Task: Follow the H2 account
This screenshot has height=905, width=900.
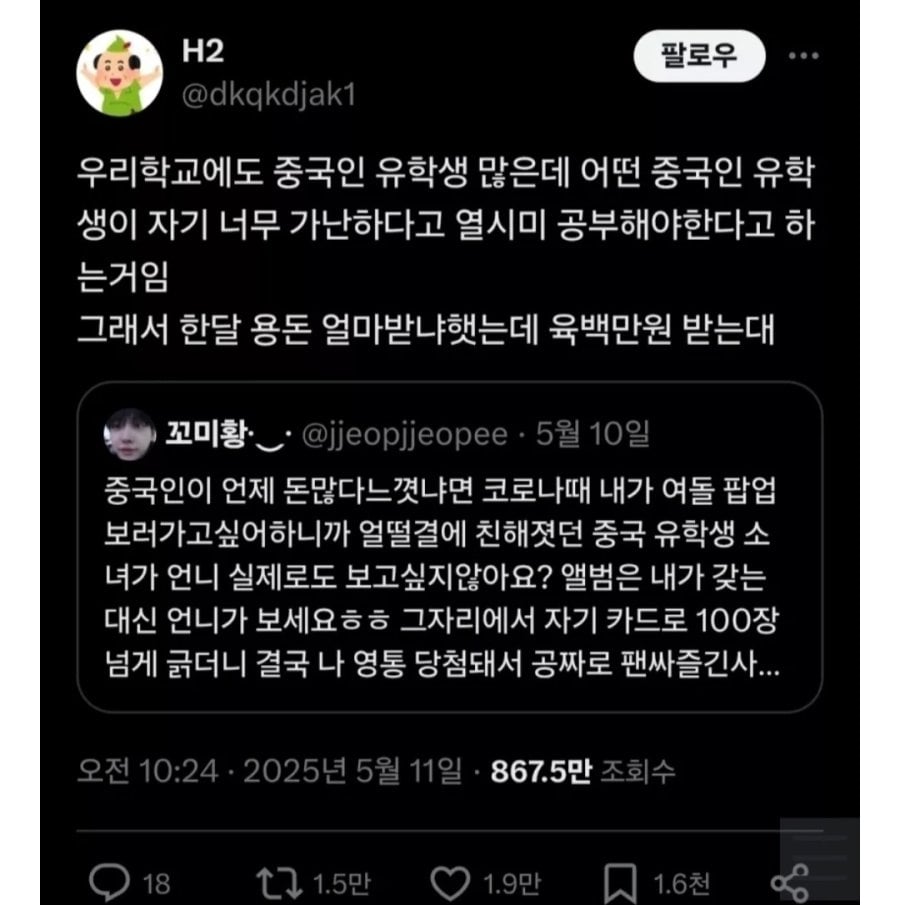Action: pos(698,56)
